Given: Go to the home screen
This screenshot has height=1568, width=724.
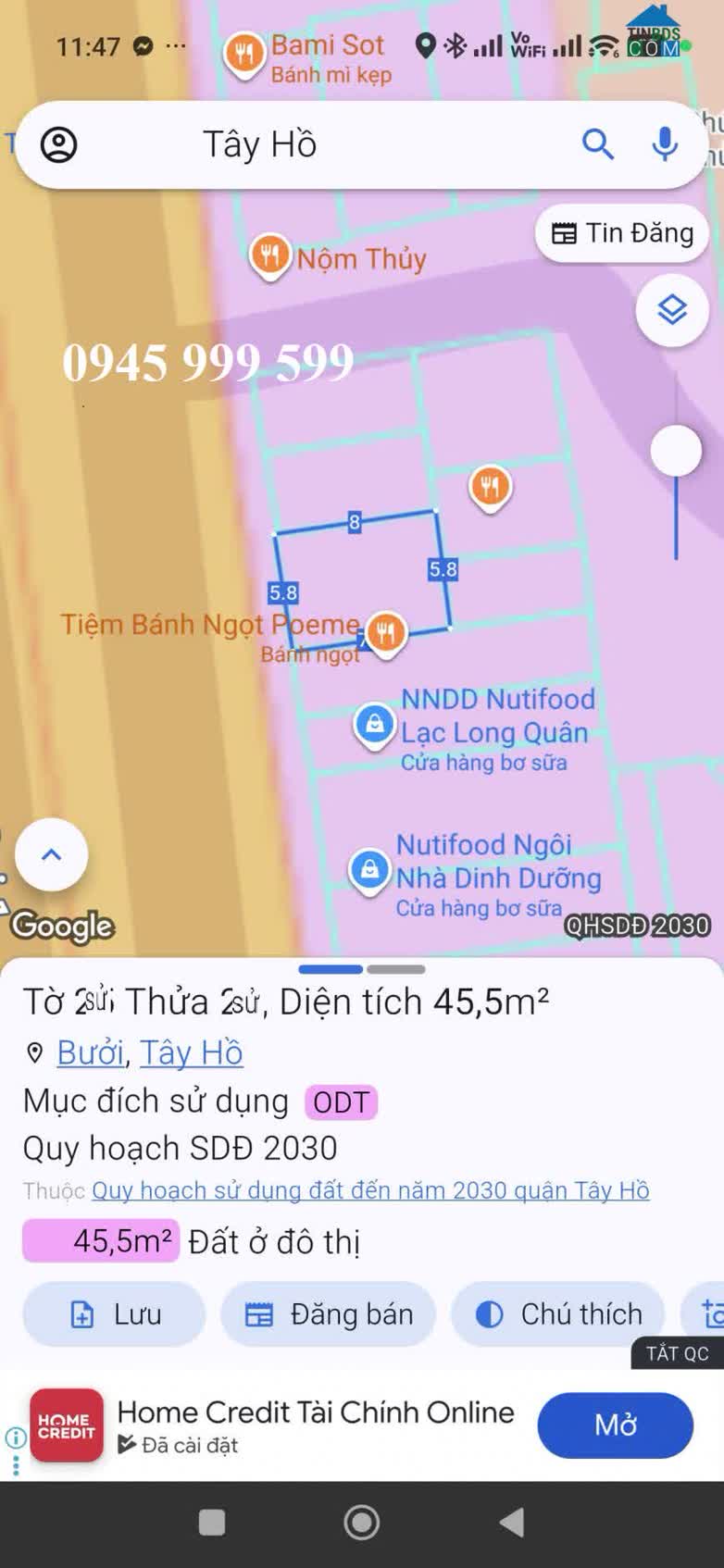Looking at the screenshot, I should coord(361,1523).
